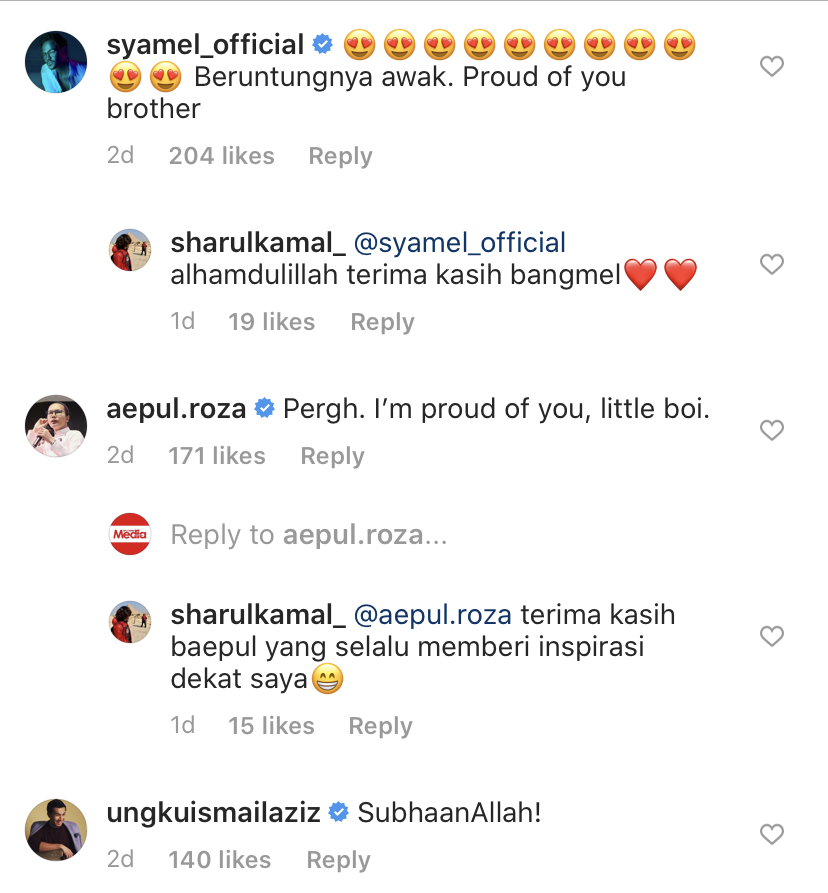View the 171 likes on aepul.roza's comment
The height and width of the screenshot is (893, 828).
[217, 456]
